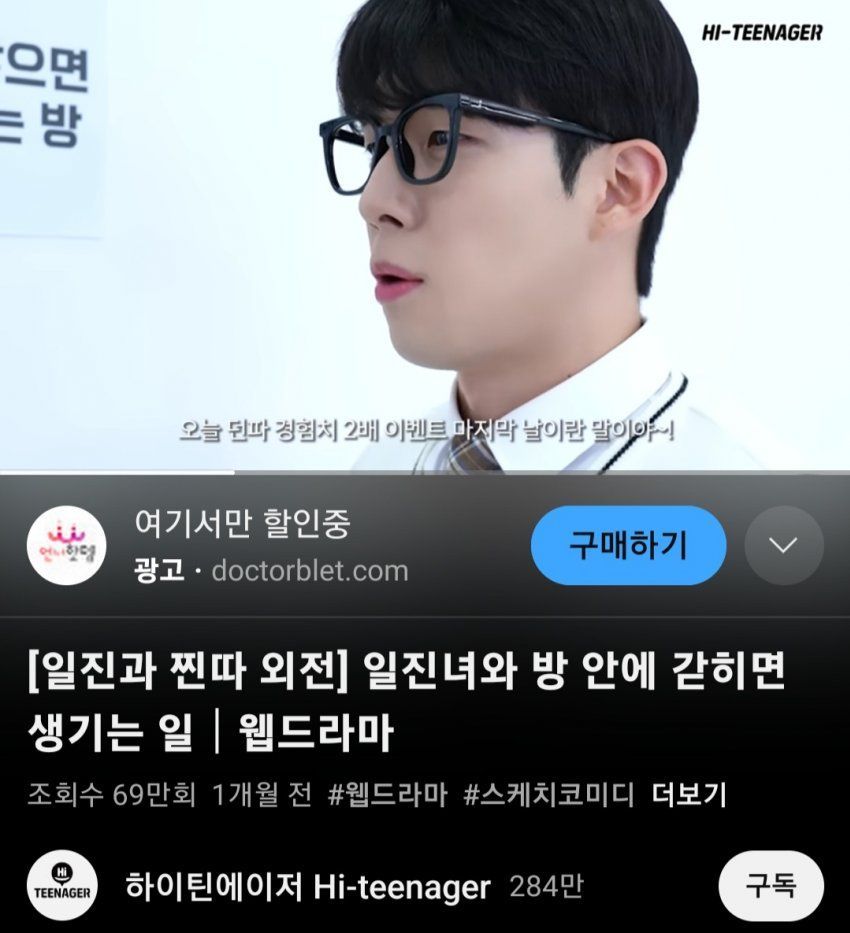850x933 pixels.
Task: Open the 하이틴에이저 Hi-teenager channel
Action: [x=308, y=887]
